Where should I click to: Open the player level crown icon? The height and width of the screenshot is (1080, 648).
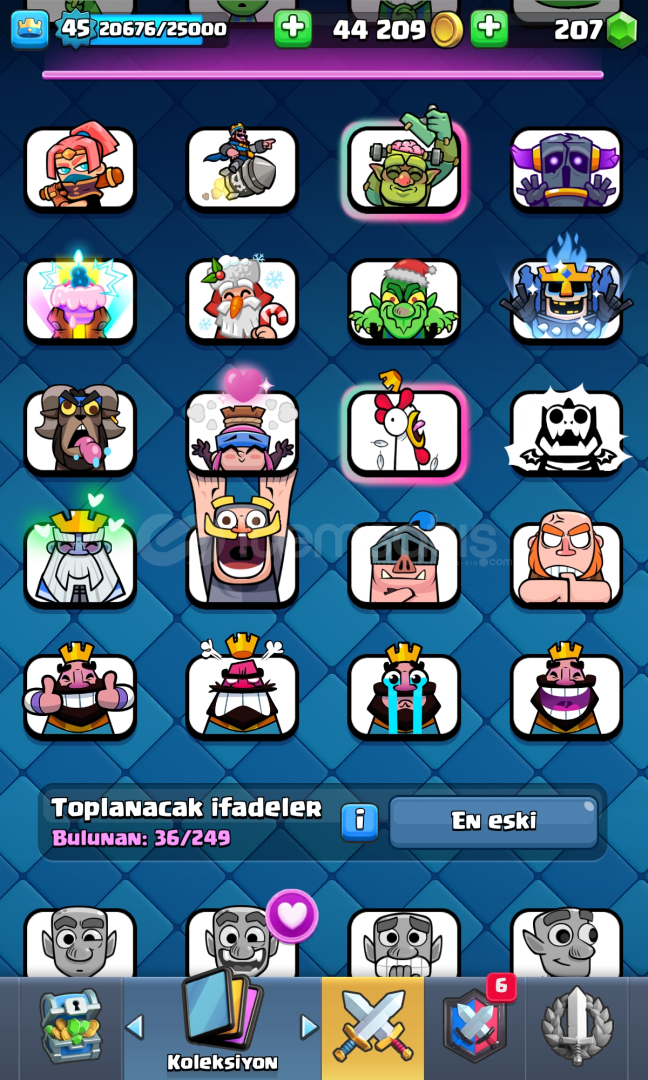(x=30, y=30)
